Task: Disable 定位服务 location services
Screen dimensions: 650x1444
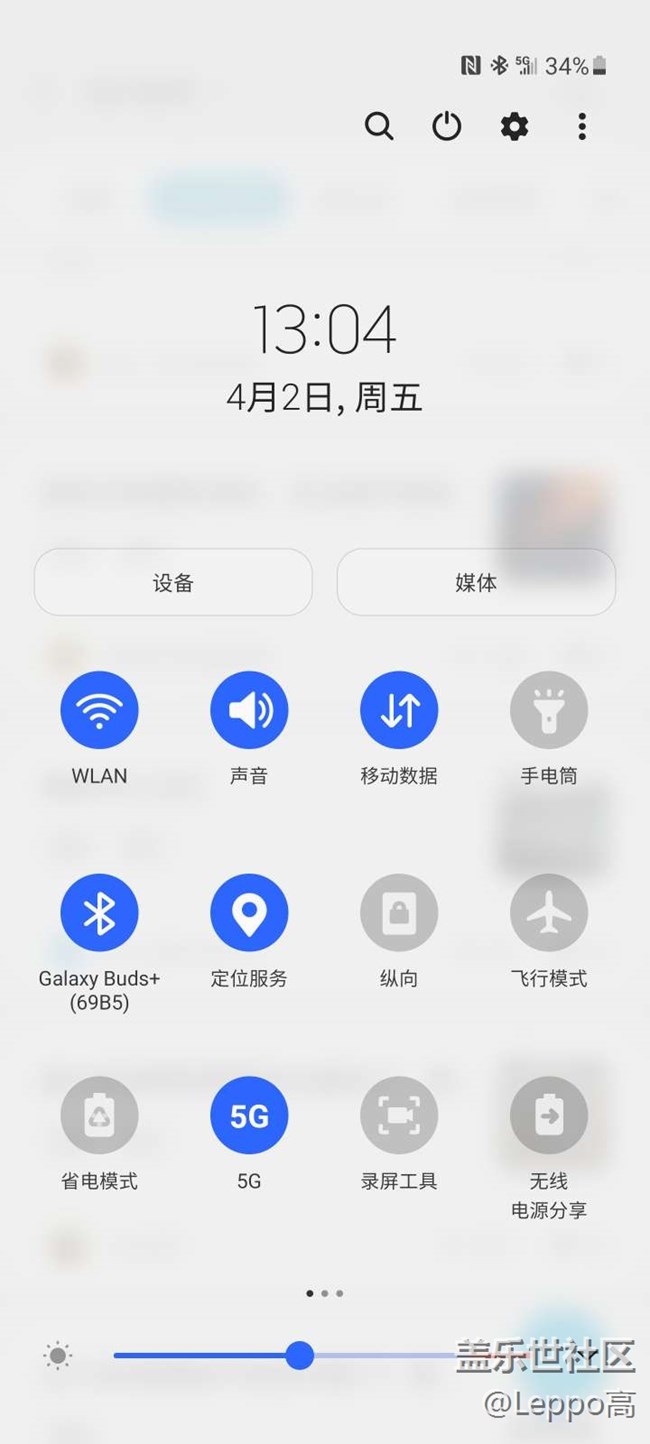Action: 249,913
